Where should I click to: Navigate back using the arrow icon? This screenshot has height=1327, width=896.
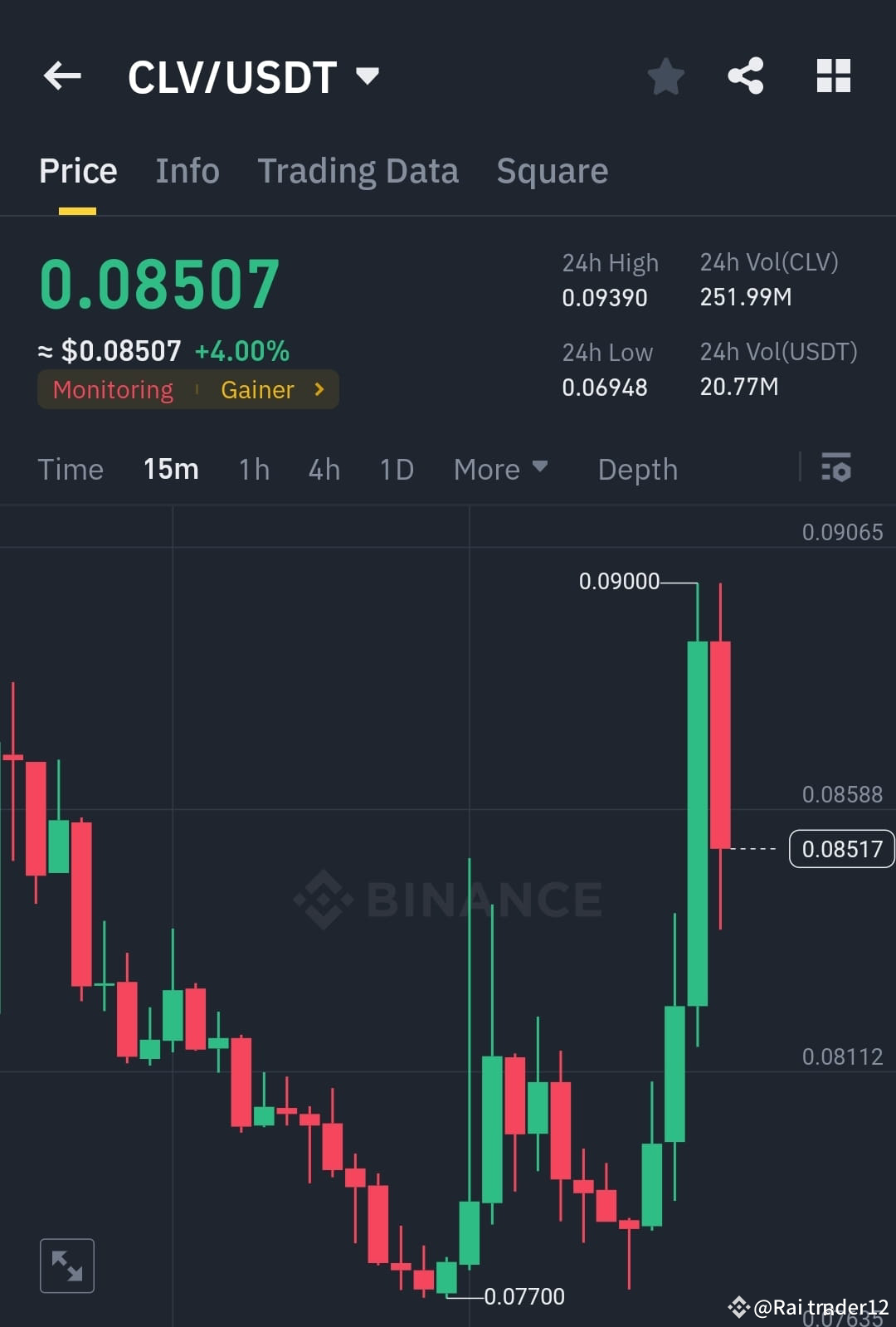click(62, 76)
